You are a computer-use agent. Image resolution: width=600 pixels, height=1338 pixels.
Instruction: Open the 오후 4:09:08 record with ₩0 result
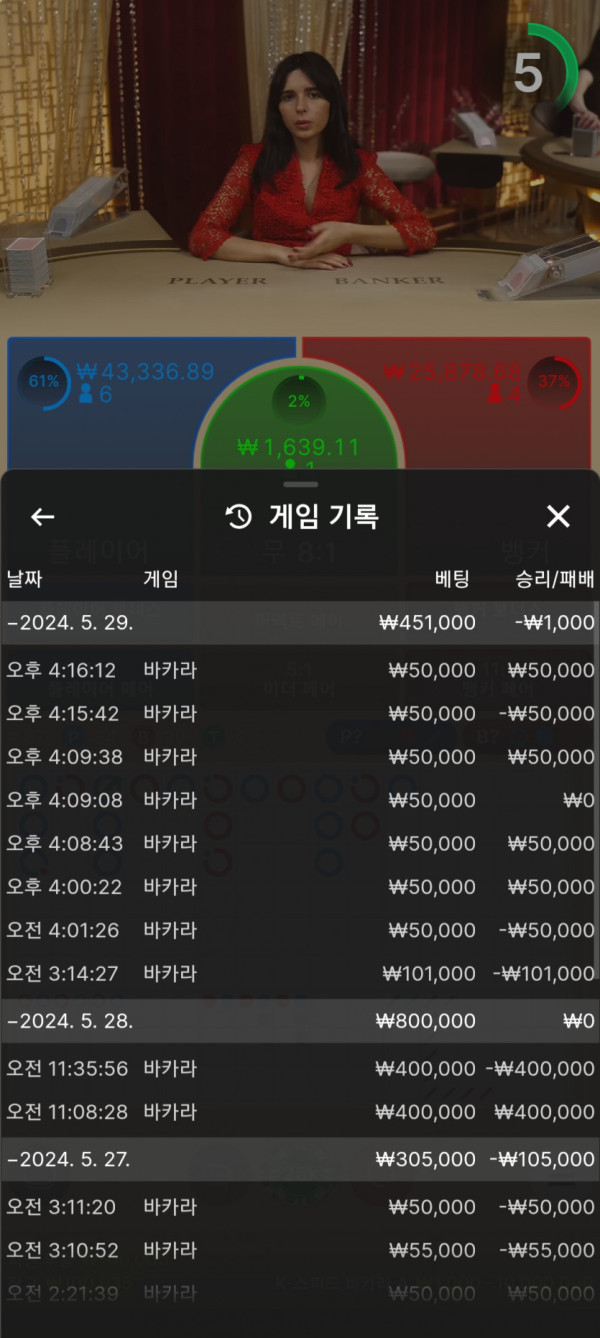pyautogui.click(x=300, y=800)
